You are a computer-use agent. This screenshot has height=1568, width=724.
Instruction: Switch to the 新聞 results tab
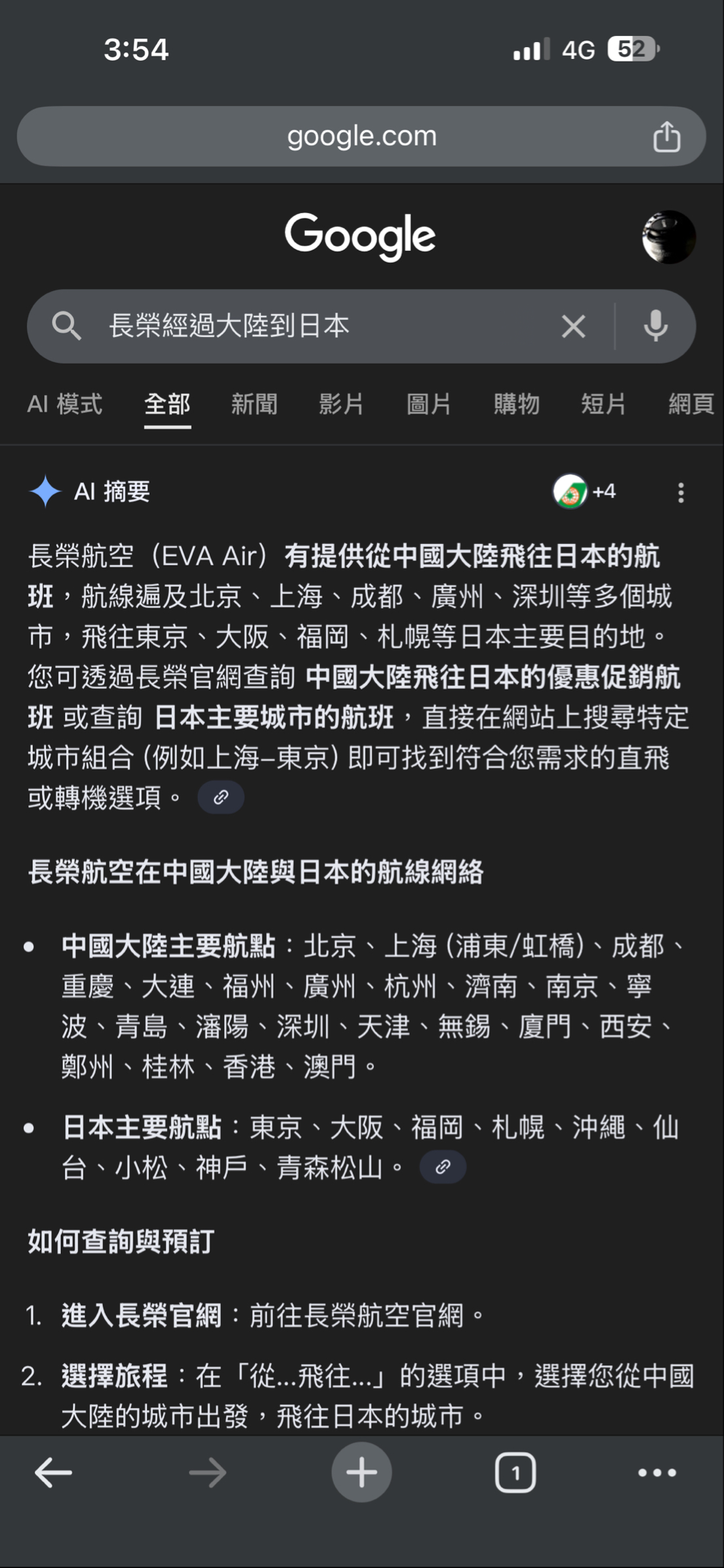pyautogui.click(x=255, y=404)
